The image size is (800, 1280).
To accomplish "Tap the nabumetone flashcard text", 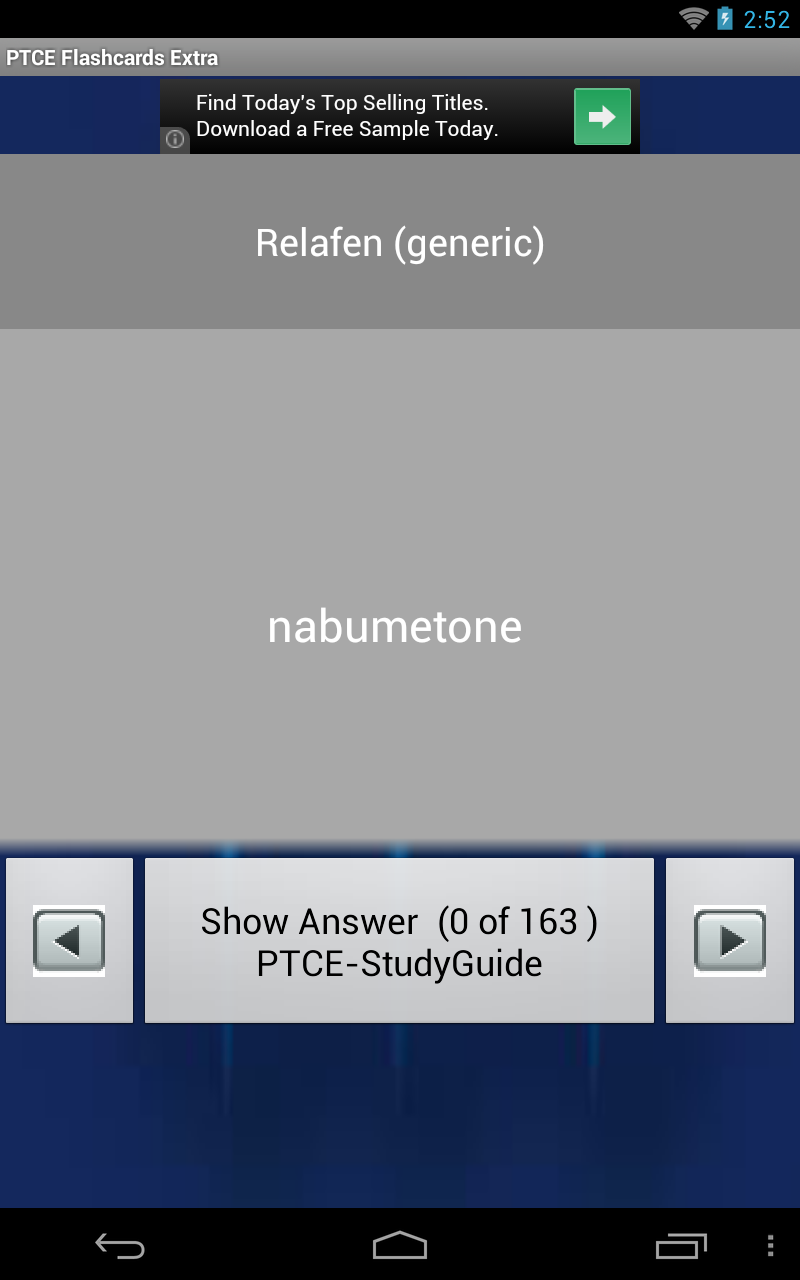I will click(x=394, y=627).
